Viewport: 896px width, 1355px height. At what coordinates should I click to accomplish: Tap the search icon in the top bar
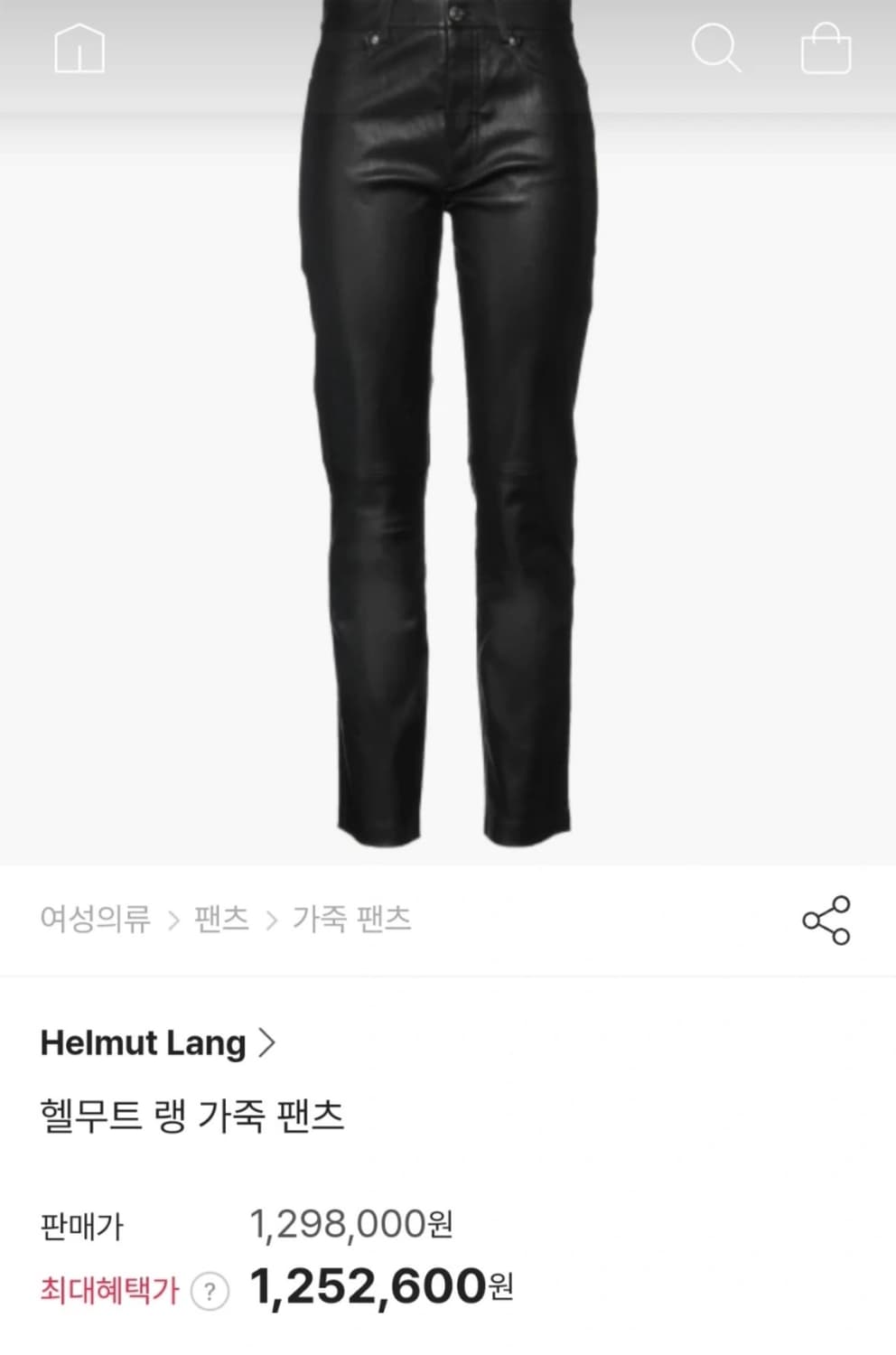point(718,49)
